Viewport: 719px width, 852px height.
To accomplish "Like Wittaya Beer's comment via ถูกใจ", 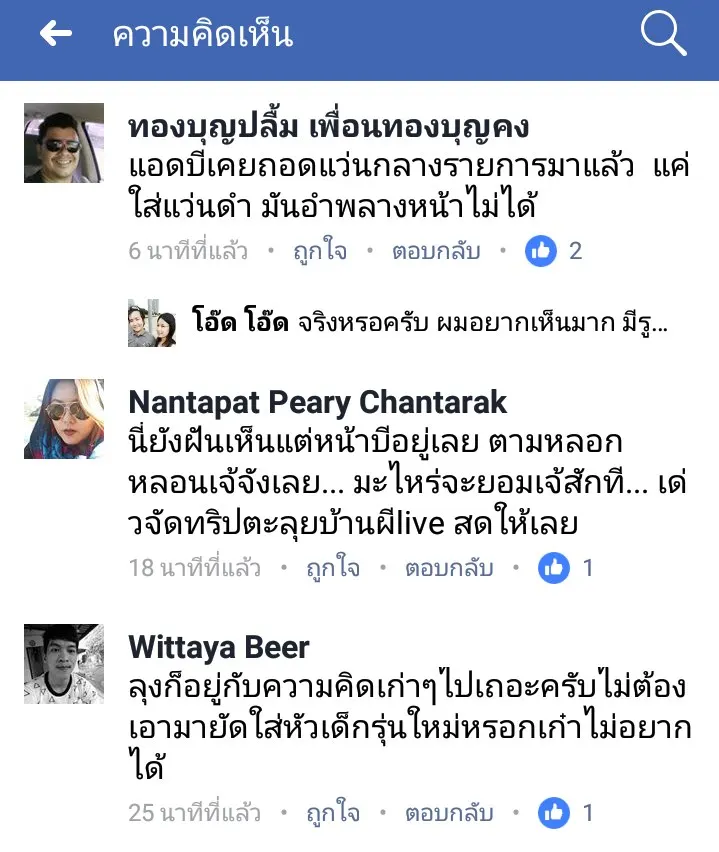I will pos(334,813).
